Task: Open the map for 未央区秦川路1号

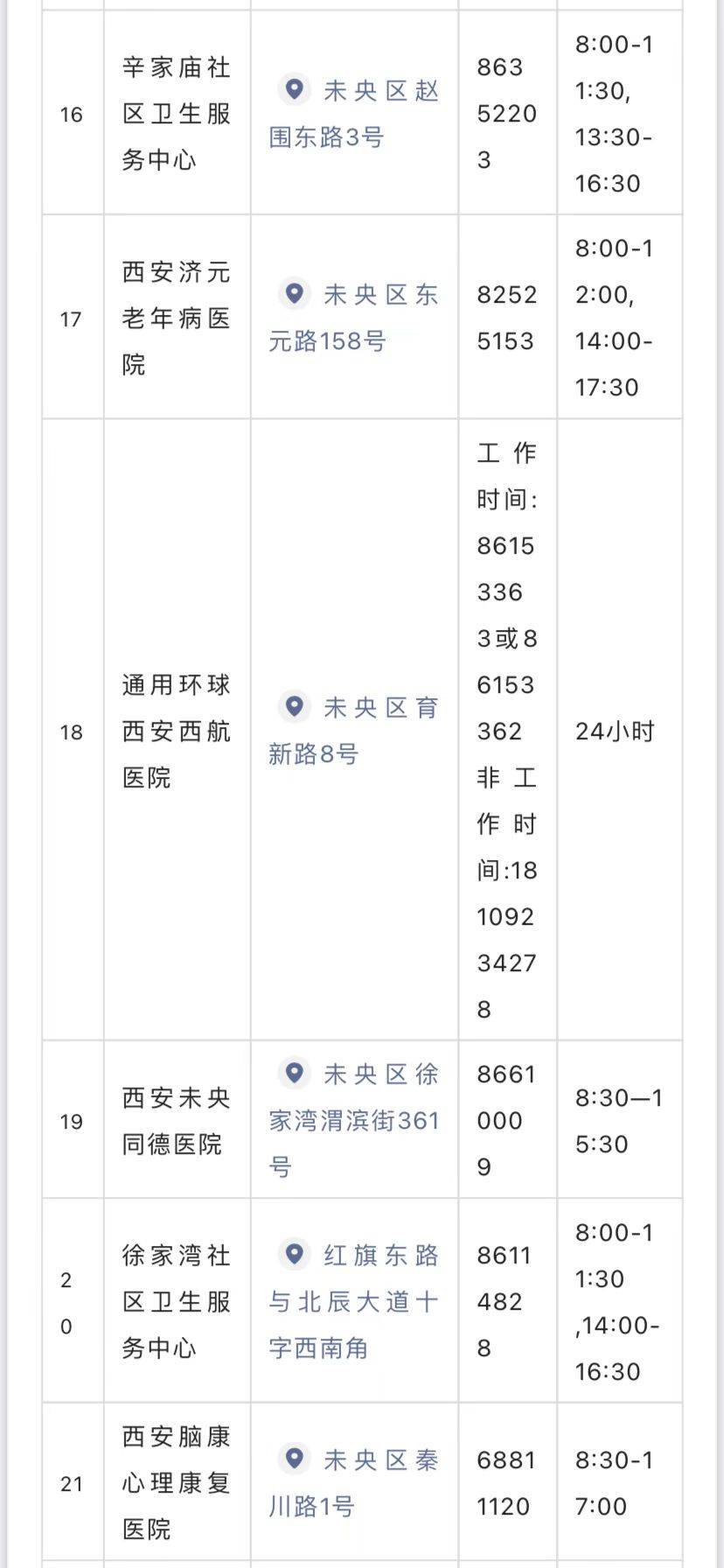Action: click(354, 1483)
